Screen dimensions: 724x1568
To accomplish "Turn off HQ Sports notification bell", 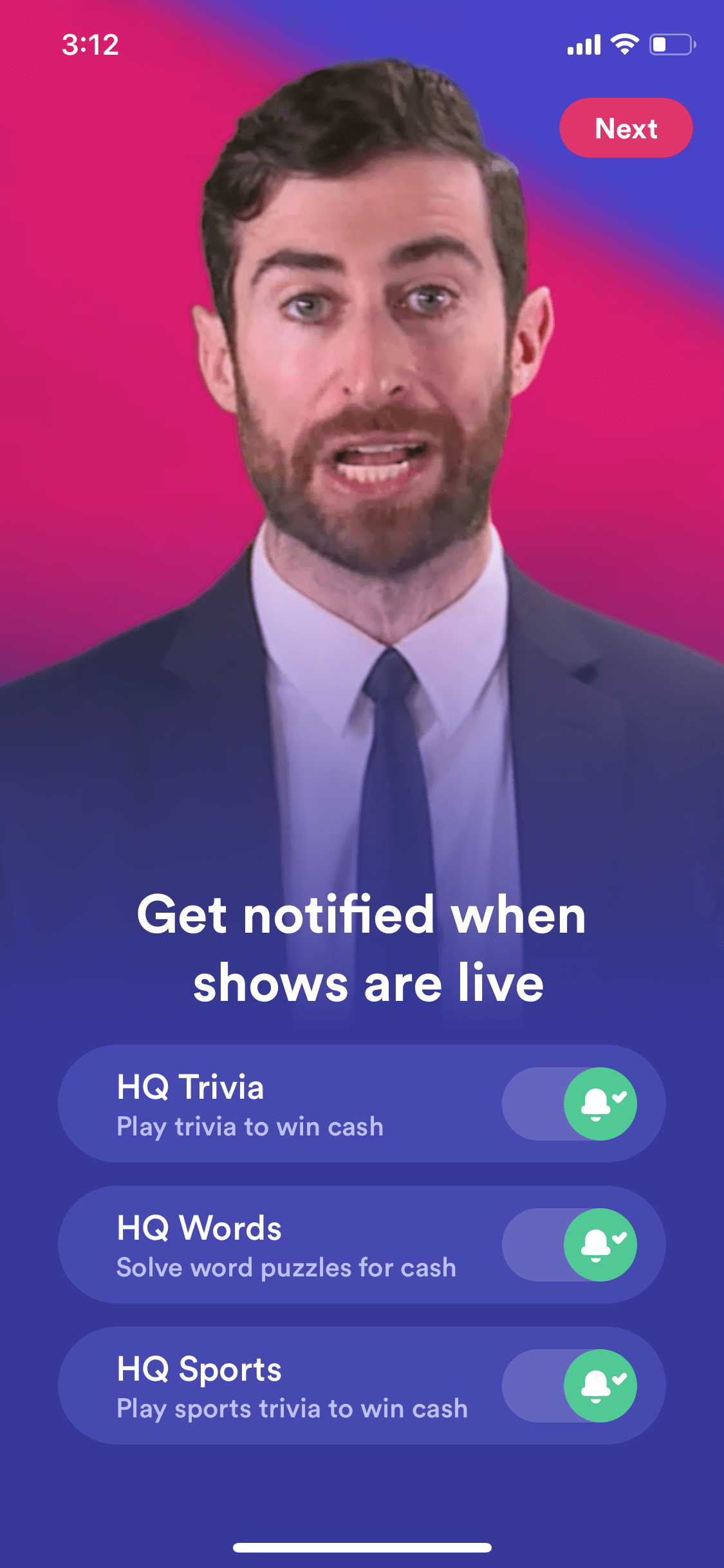I will click(x=570, y=1386).
